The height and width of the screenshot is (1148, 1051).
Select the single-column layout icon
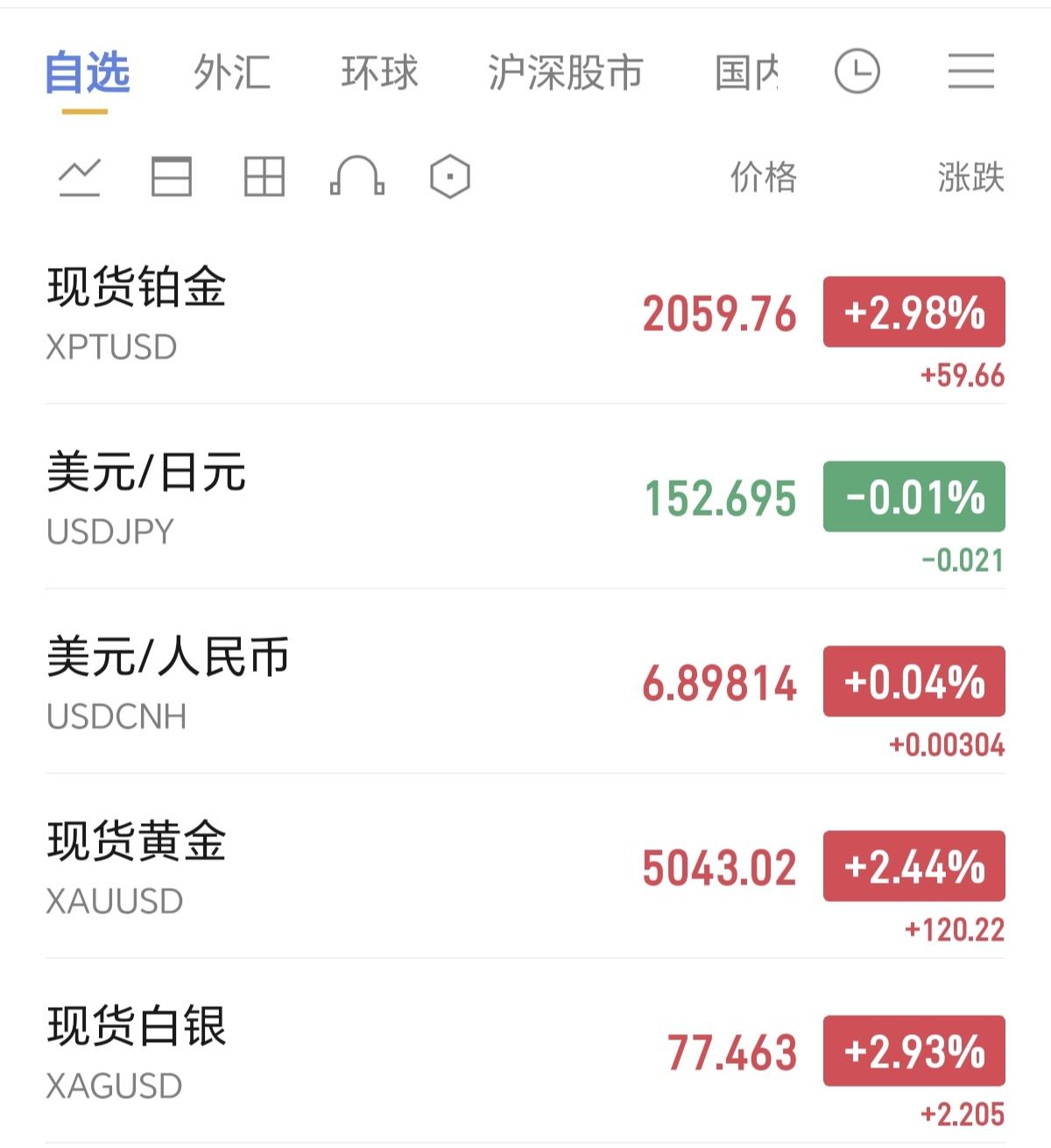point(173,178)
